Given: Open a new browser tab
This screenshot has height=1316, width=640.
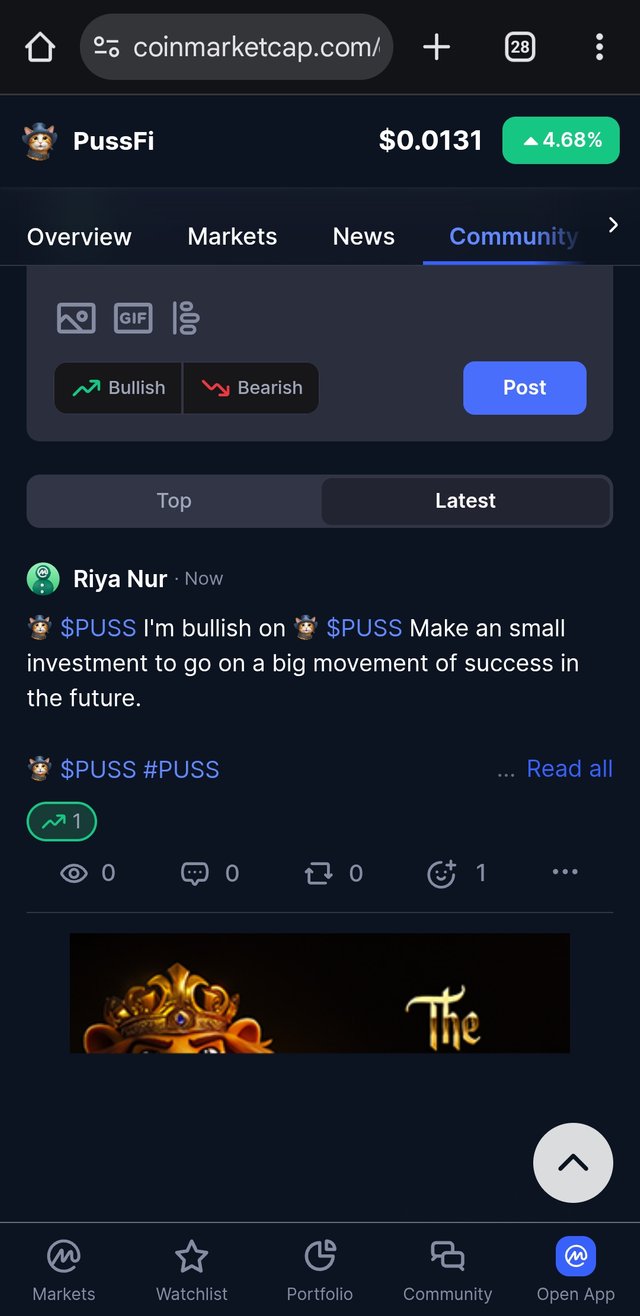Looking at the screenshot, I should point(436,47).
